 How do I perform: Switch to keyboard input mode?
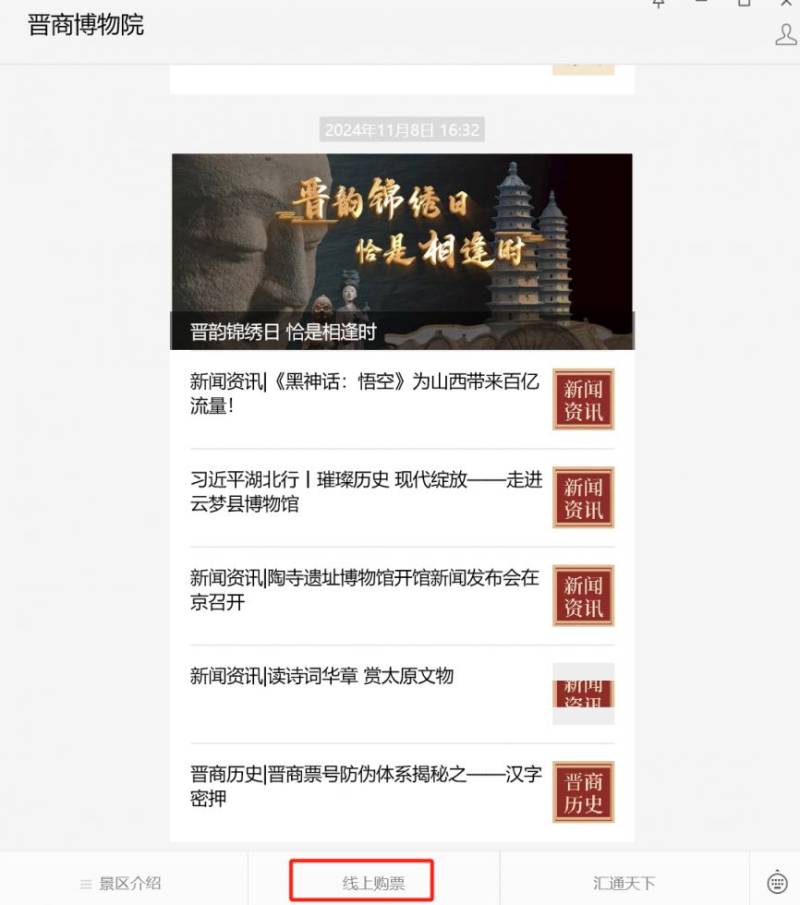tap(777, 882)
